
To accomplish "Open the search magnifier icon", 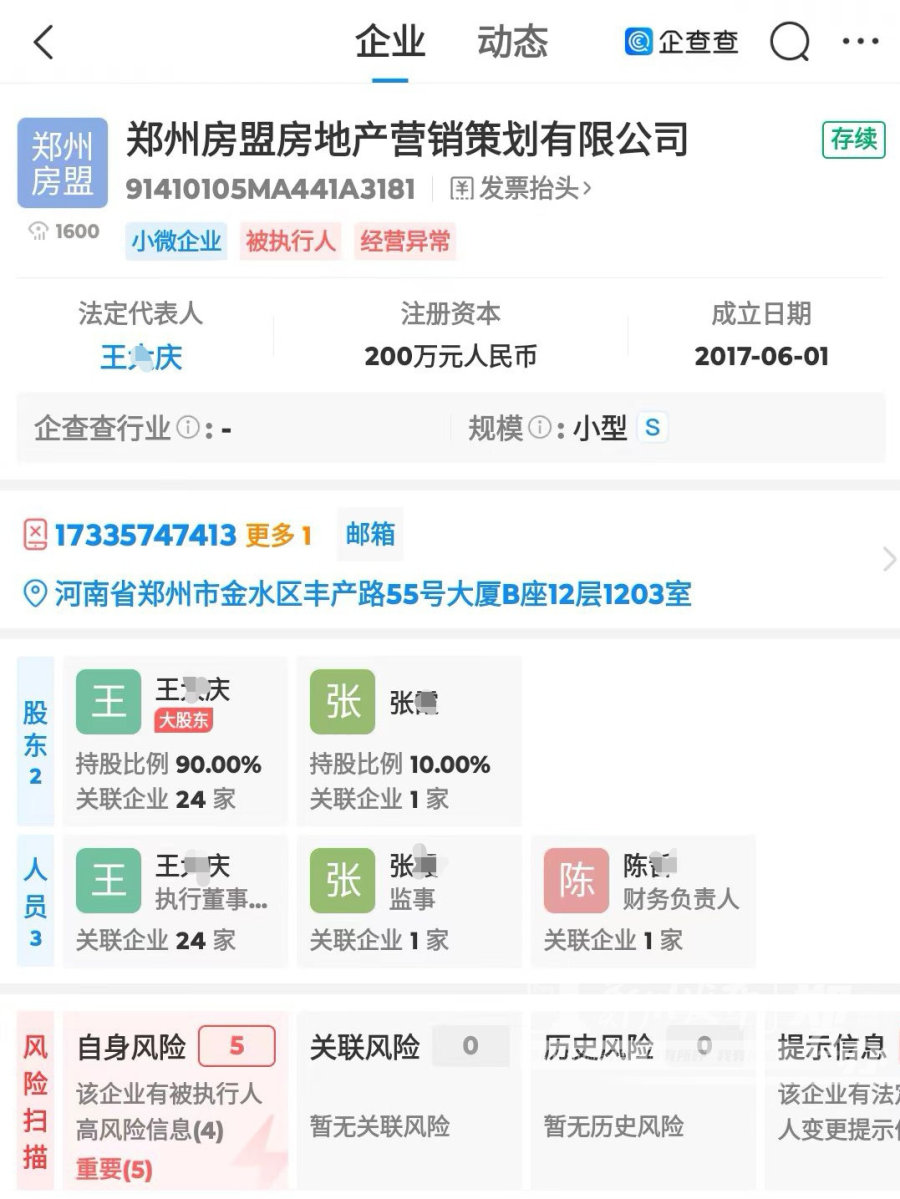I will (789, 43).
